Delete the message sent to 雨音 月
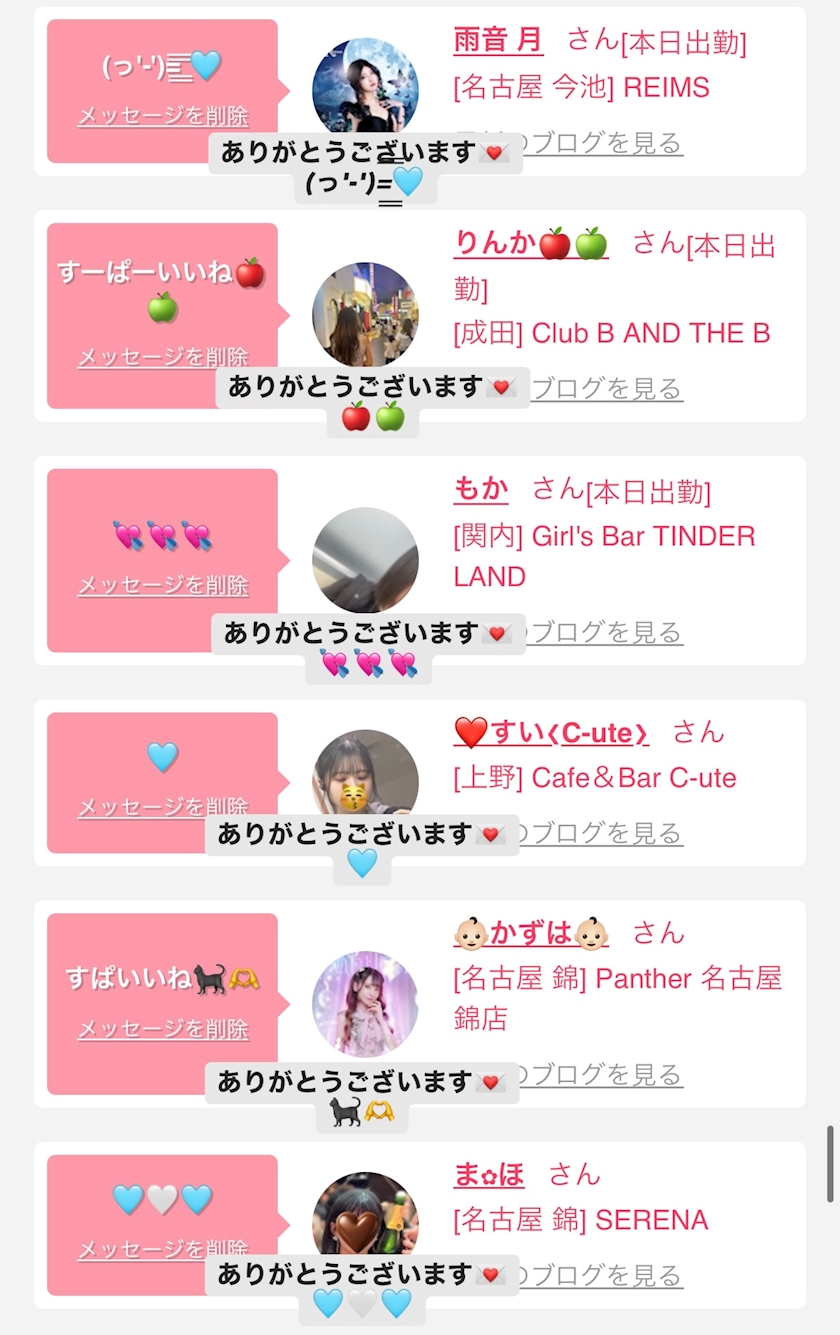Screen dimensions: 840x1335 (x=163, y=116)
